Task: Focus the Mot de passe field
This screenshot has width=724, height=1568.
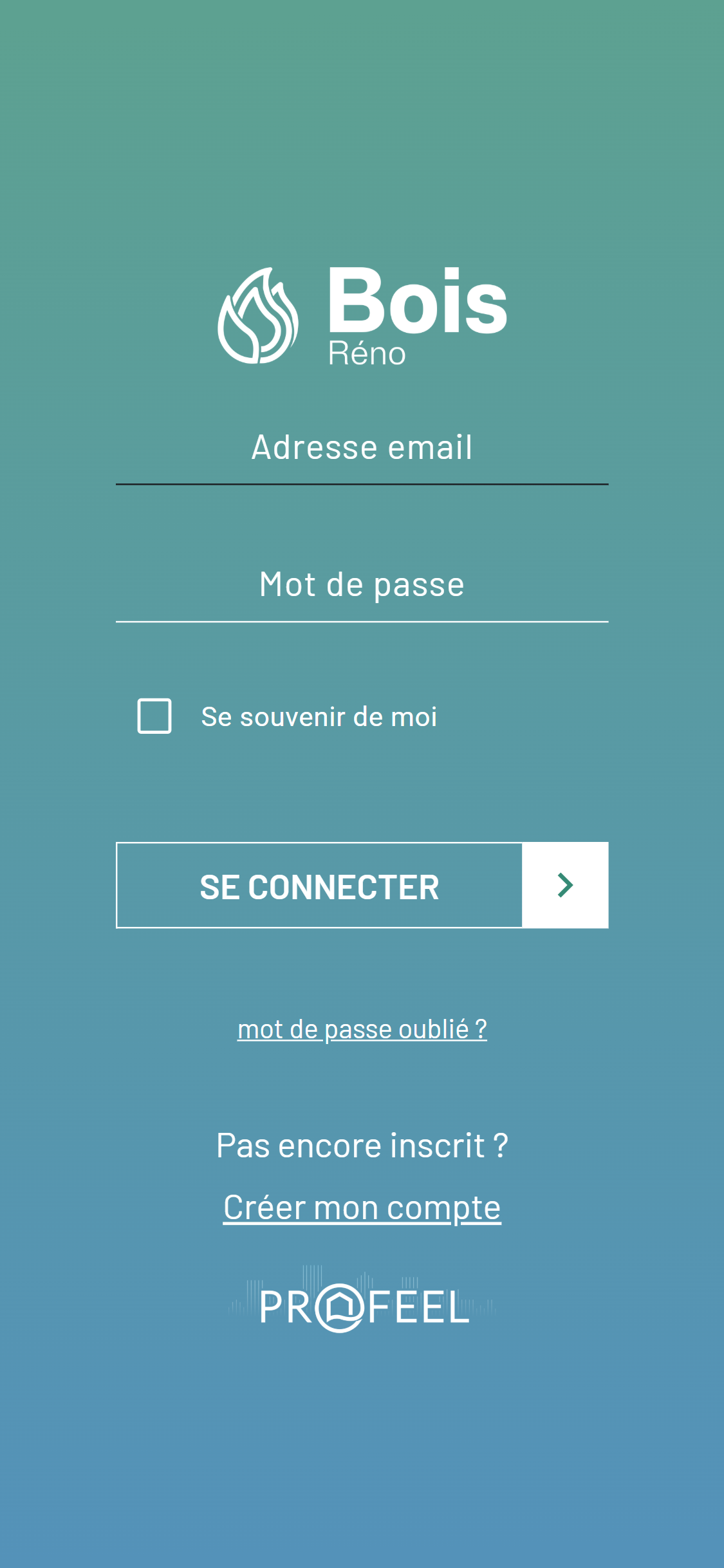Action: coord(362,586)
